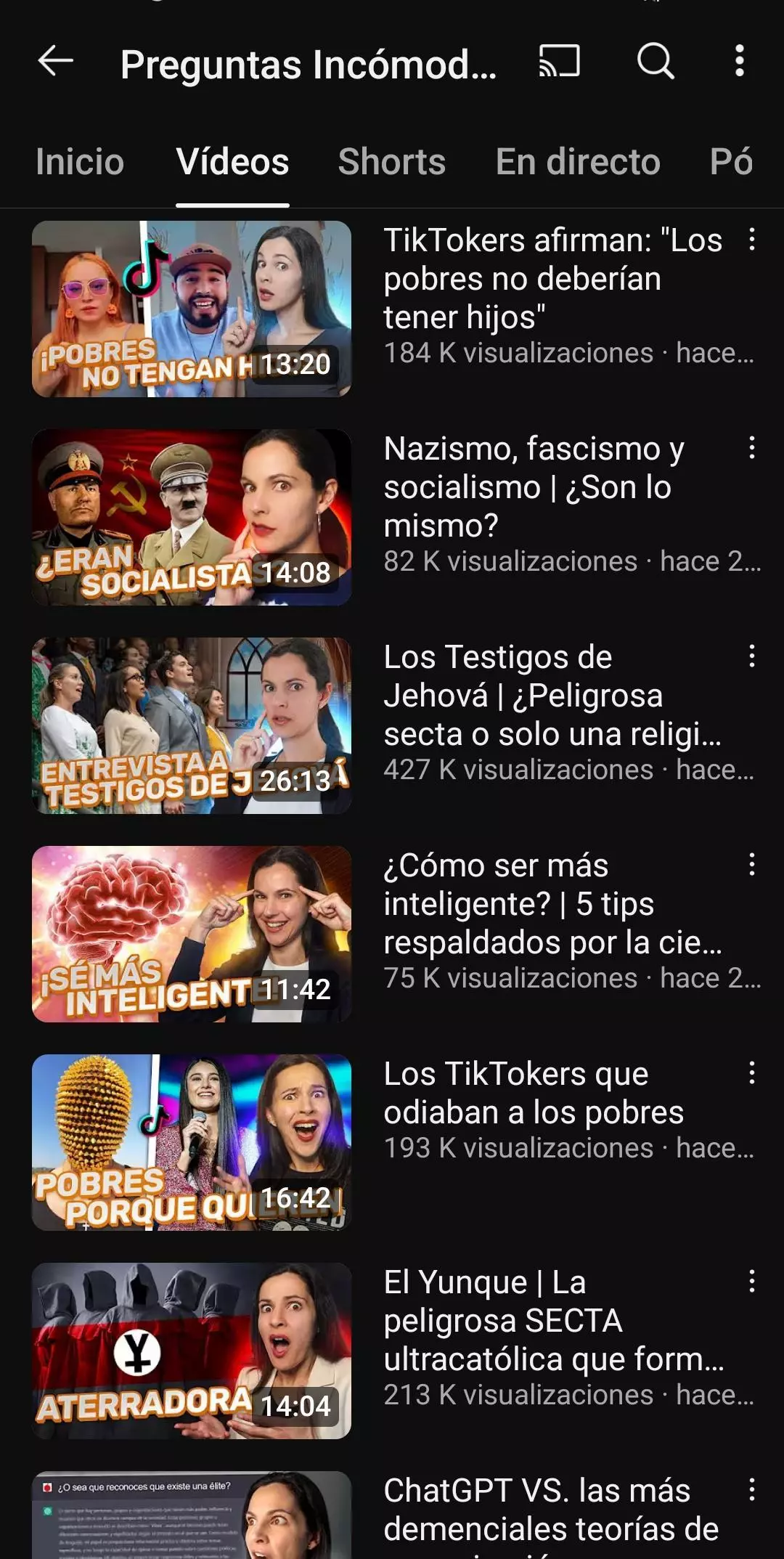Play the Testigos de Jehová video
Viewport: 784px width, 1559px height.
click(x=192, y=725)
